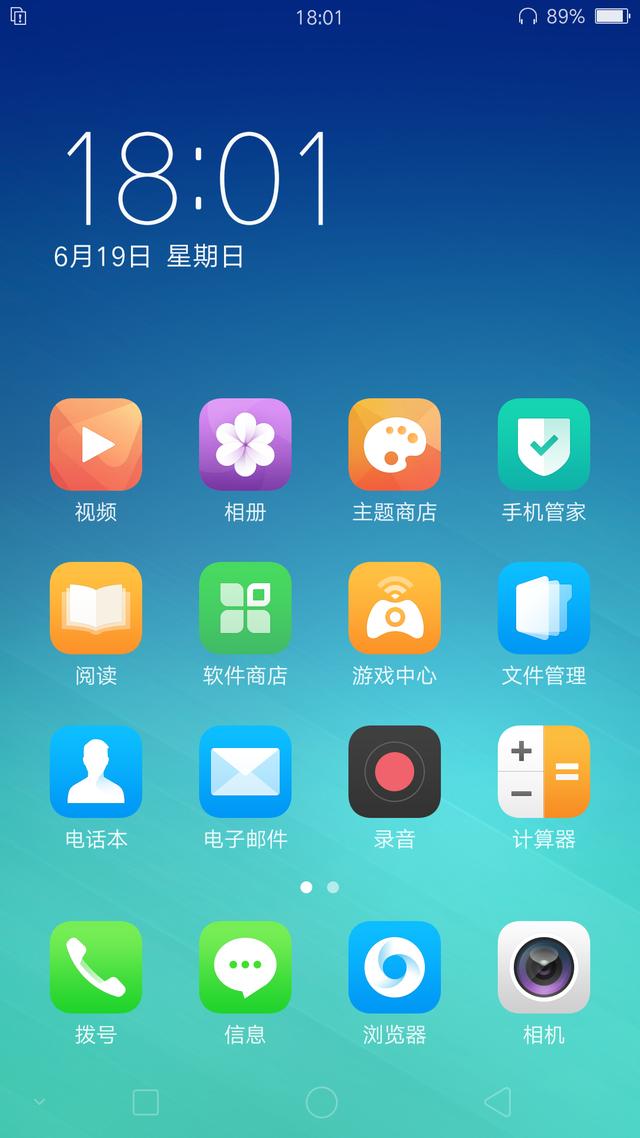Tap the large clock widget
Screen dimensions: 640x1138
click(197, 179)
